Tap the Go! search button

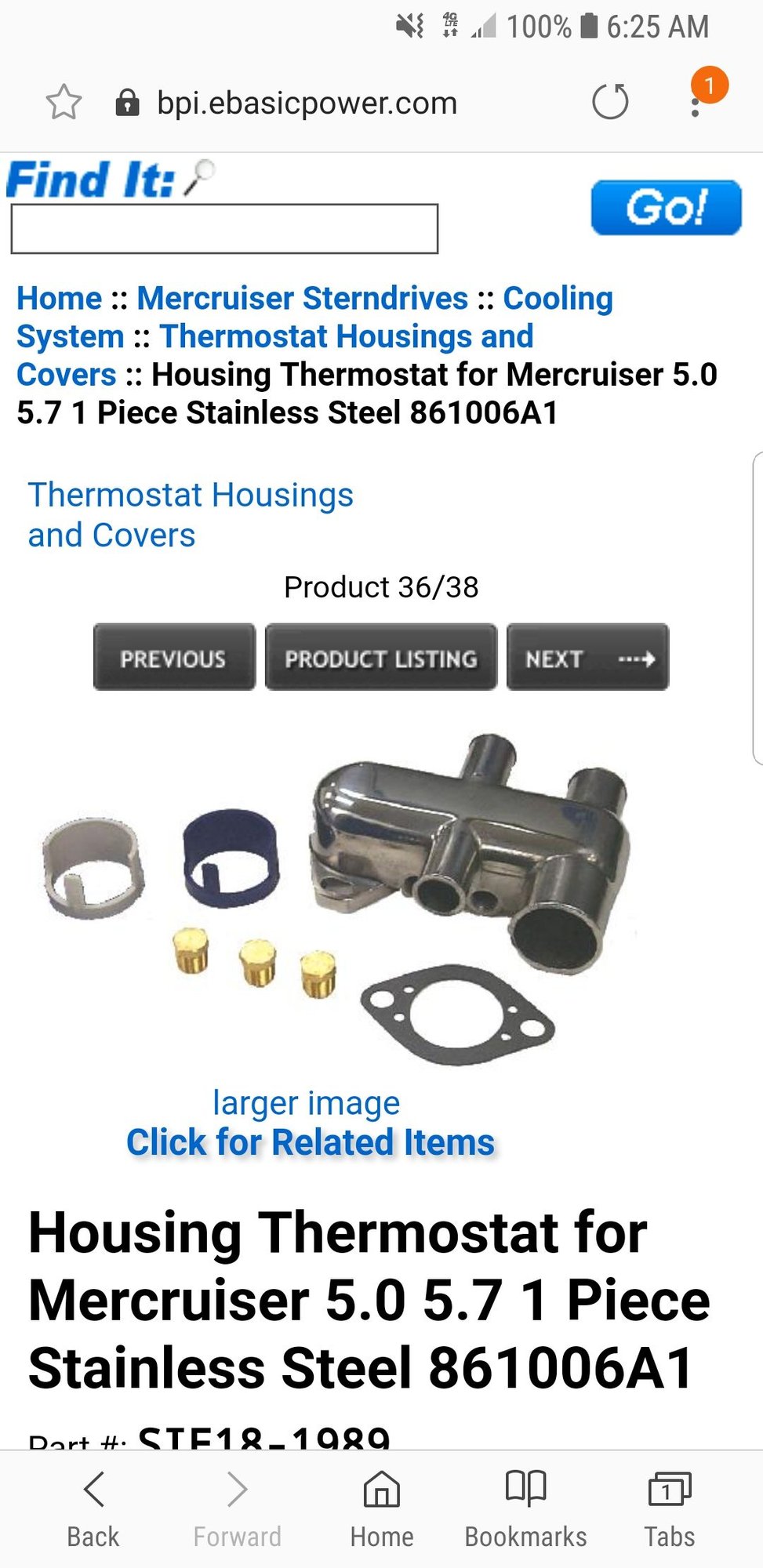666,208
